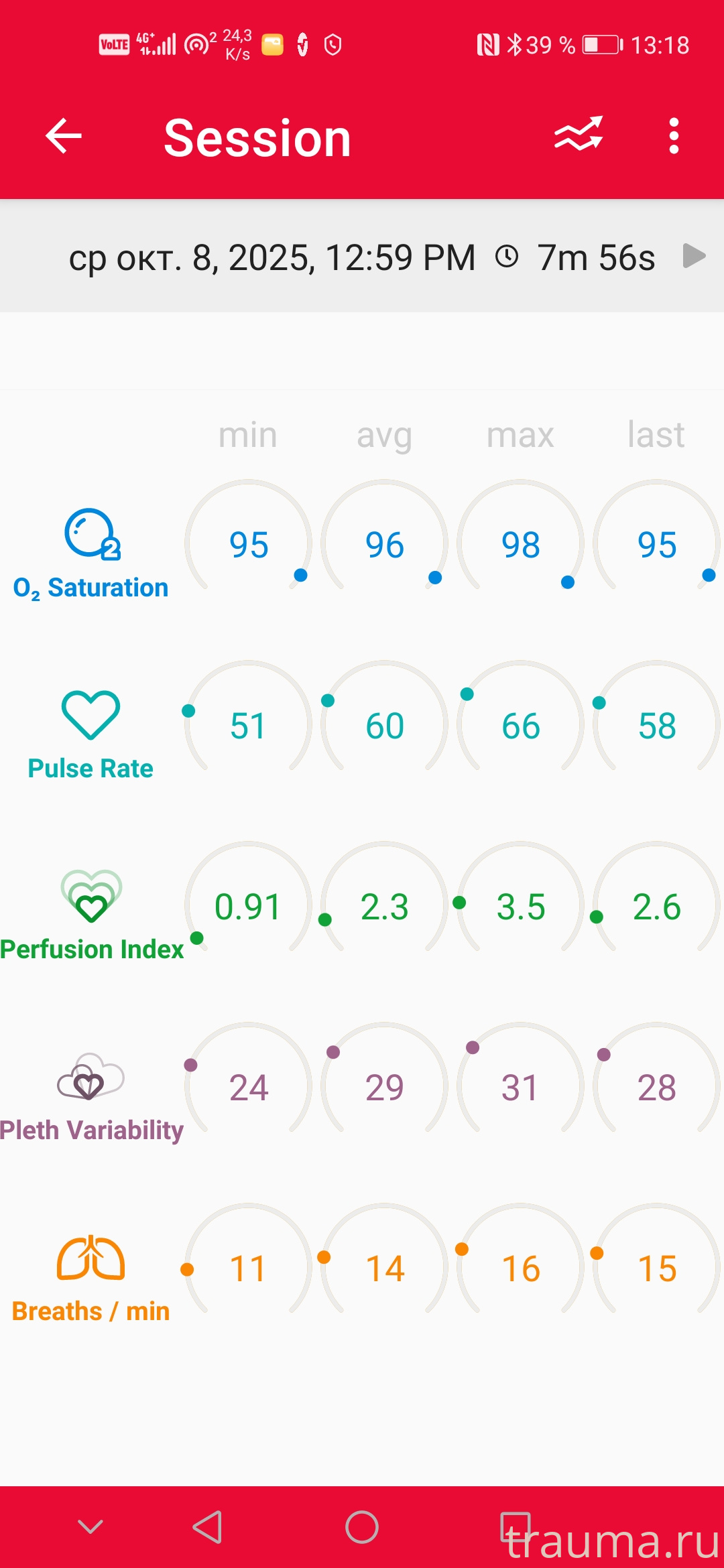Hide the system navigation bar
Screen dimensions: 724x1568
[90, 1527]
